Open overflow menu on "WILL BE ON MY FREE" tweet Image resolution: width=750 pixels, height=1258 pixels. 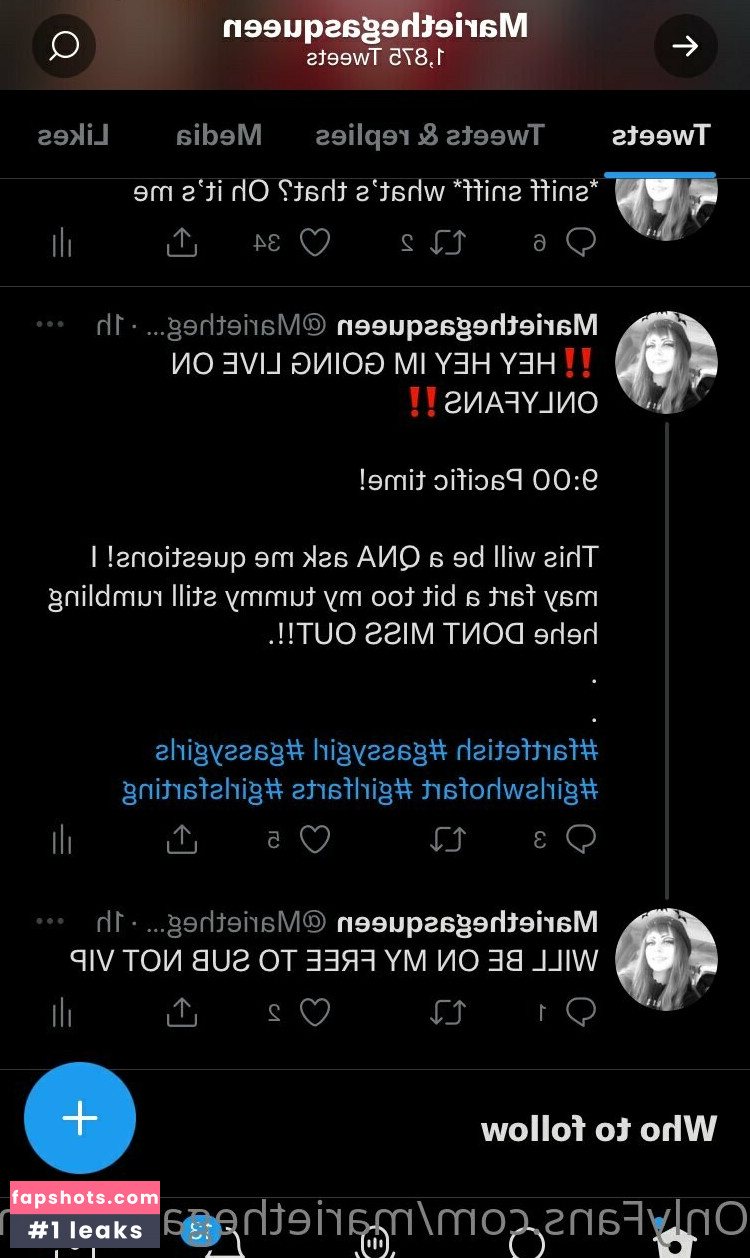50,921
